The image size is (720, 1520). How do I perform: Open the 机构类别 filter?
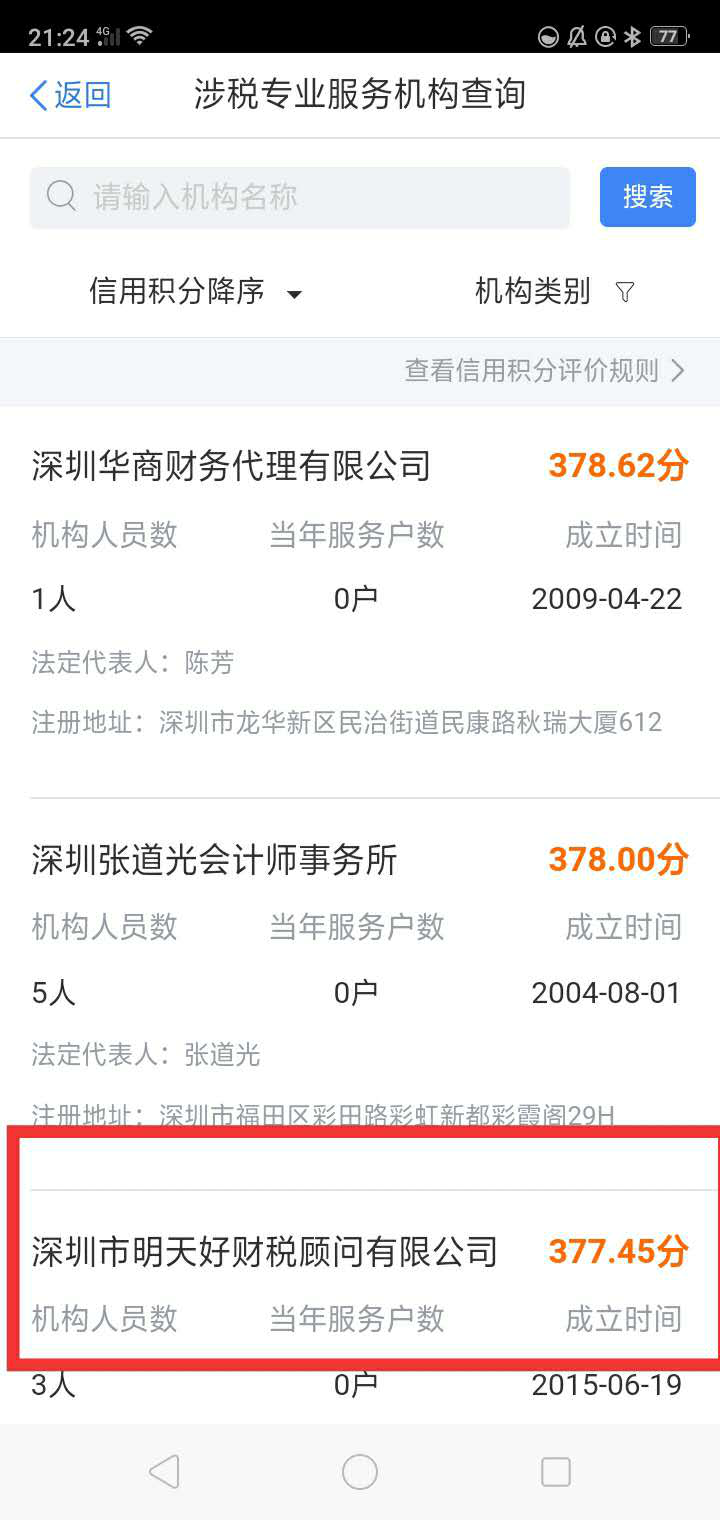554,292
